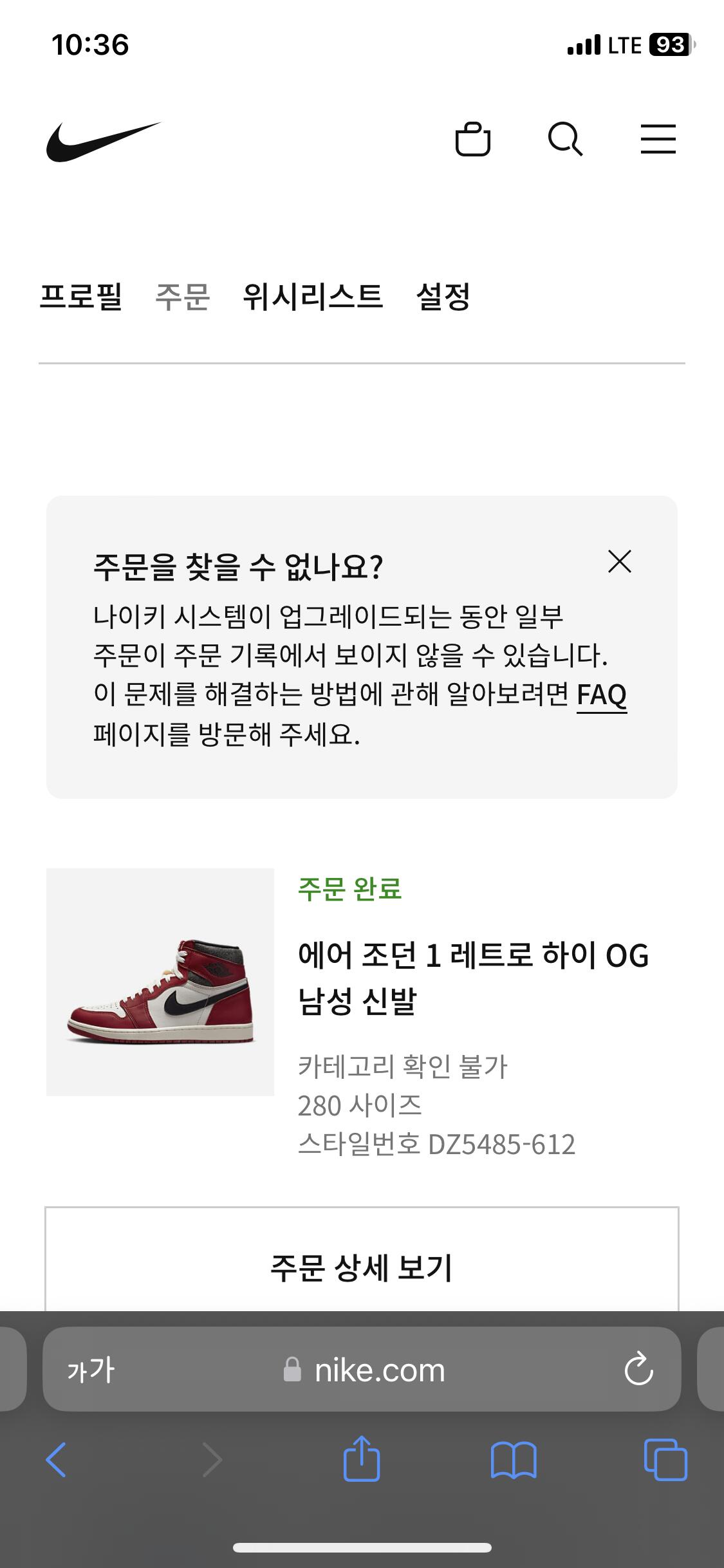Screen dimensions: 724x1568
Task: Go back in Safari
Action: [x=56, y=1459]
